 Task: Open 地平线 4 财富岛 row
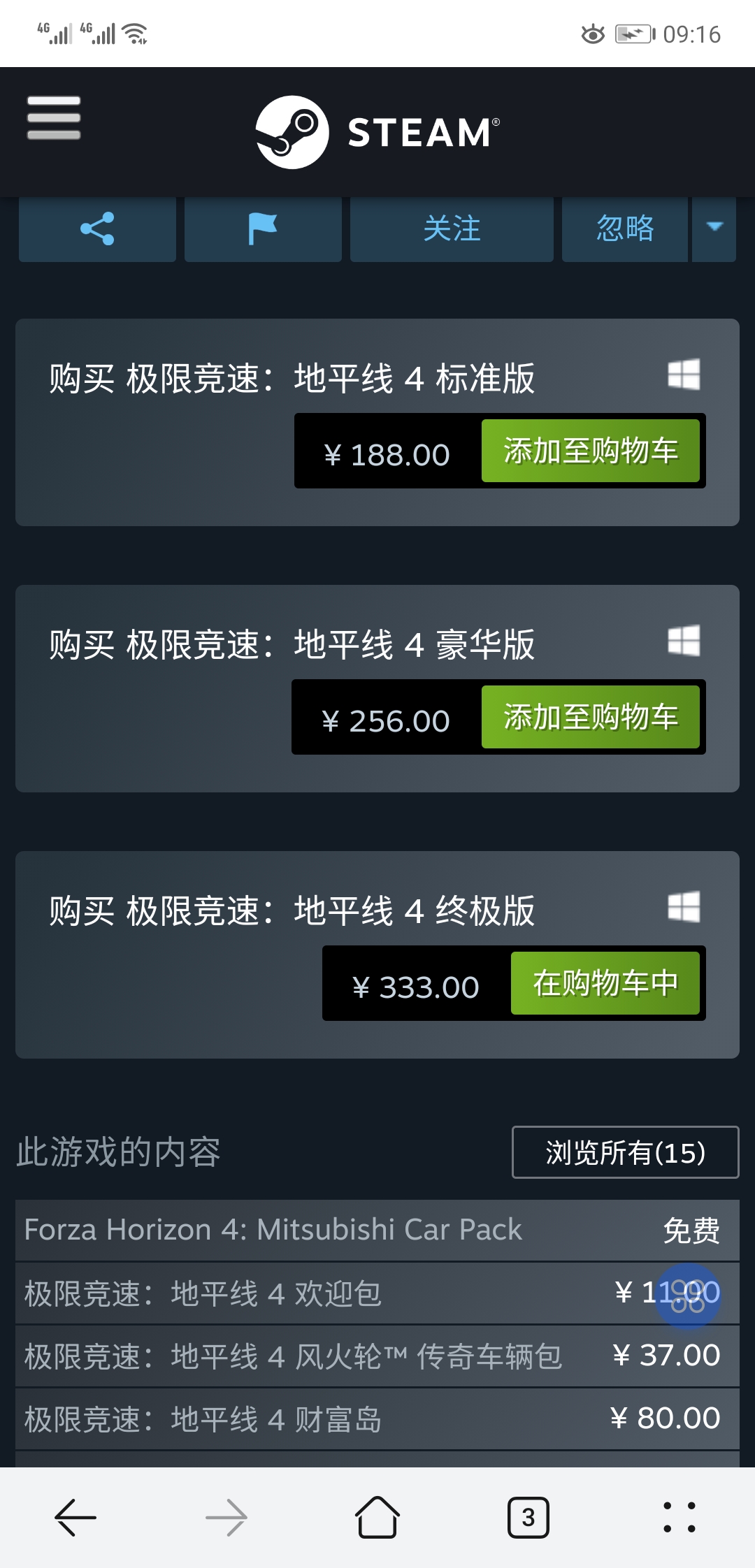click(377, 1419)
